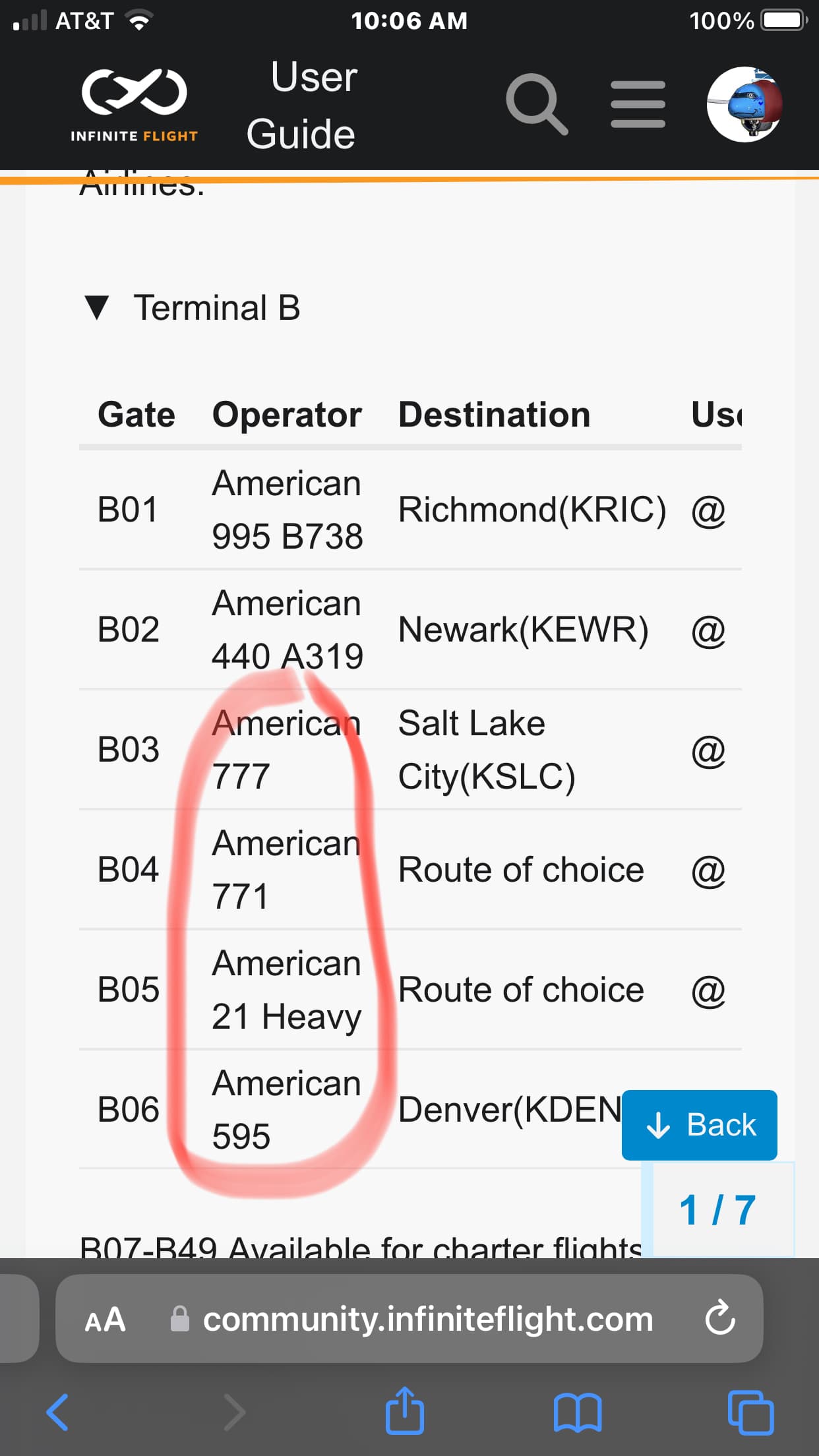The height and width of the screenshot is (1456, 819).
Task: Go back to the previous page in Safari
Action: tap(58, 1412)
